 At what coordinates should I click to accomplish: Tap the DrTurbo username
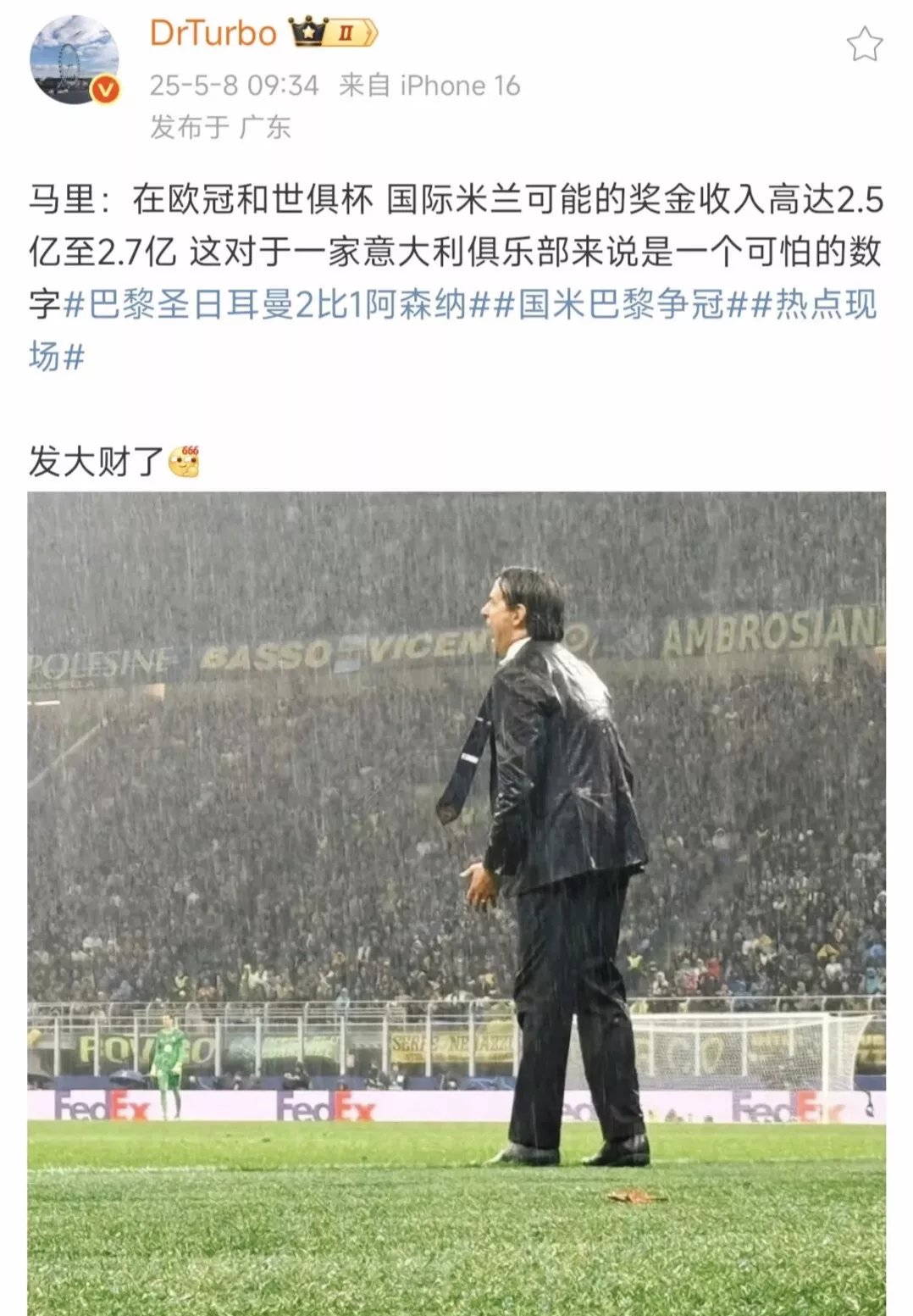[213, 34]
